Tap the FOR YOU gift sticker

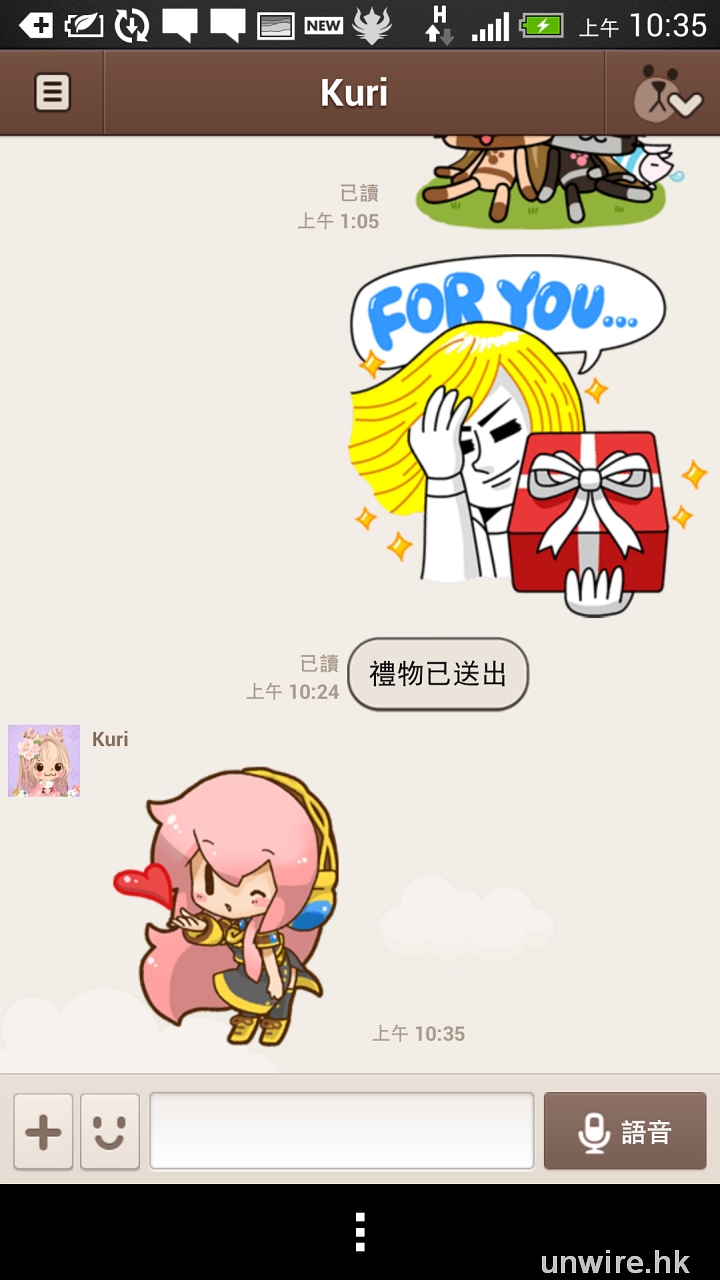(510, 435)
